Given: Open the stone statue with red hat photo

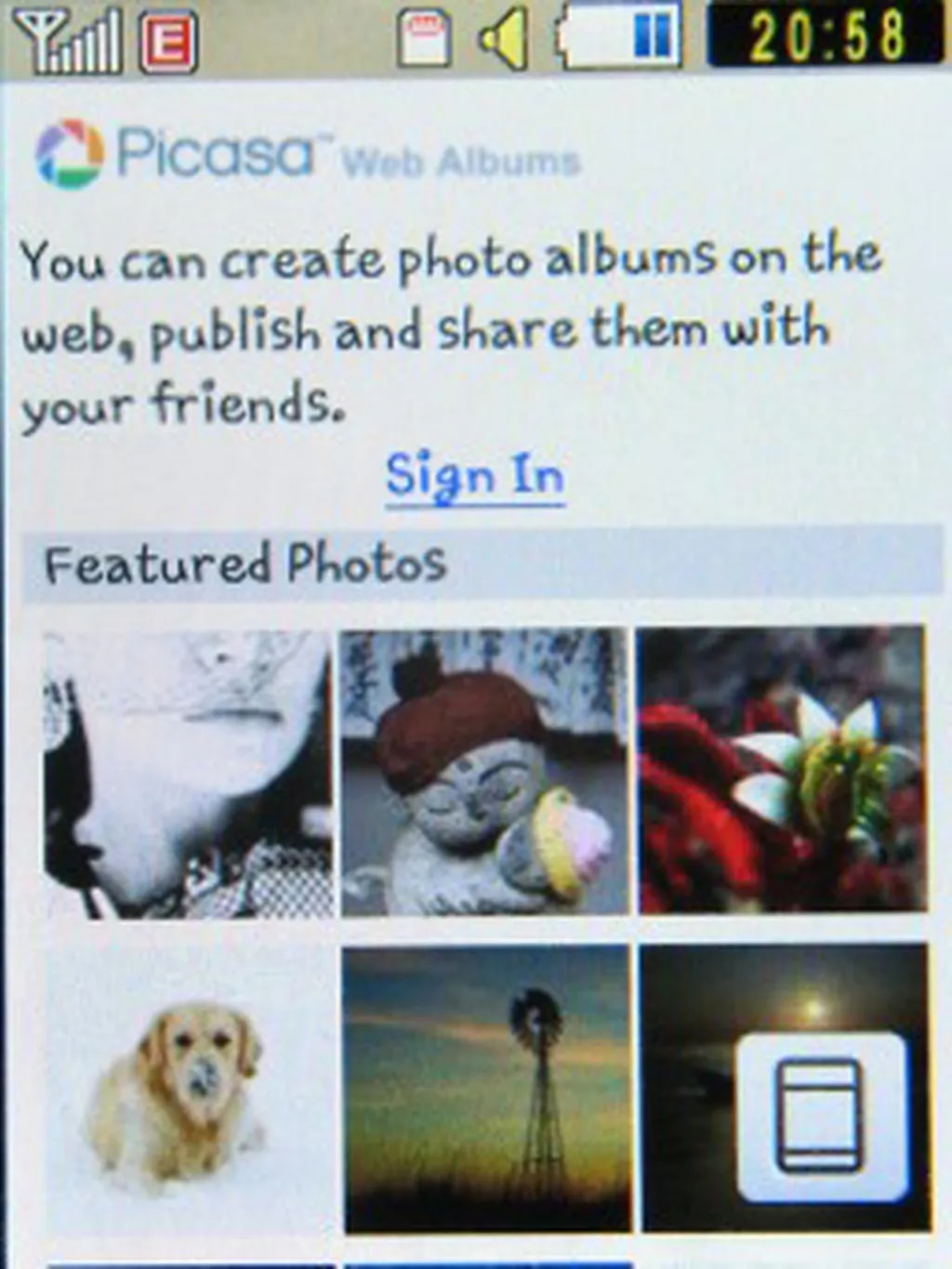Looking at the screenshot, I should [484, 772].
